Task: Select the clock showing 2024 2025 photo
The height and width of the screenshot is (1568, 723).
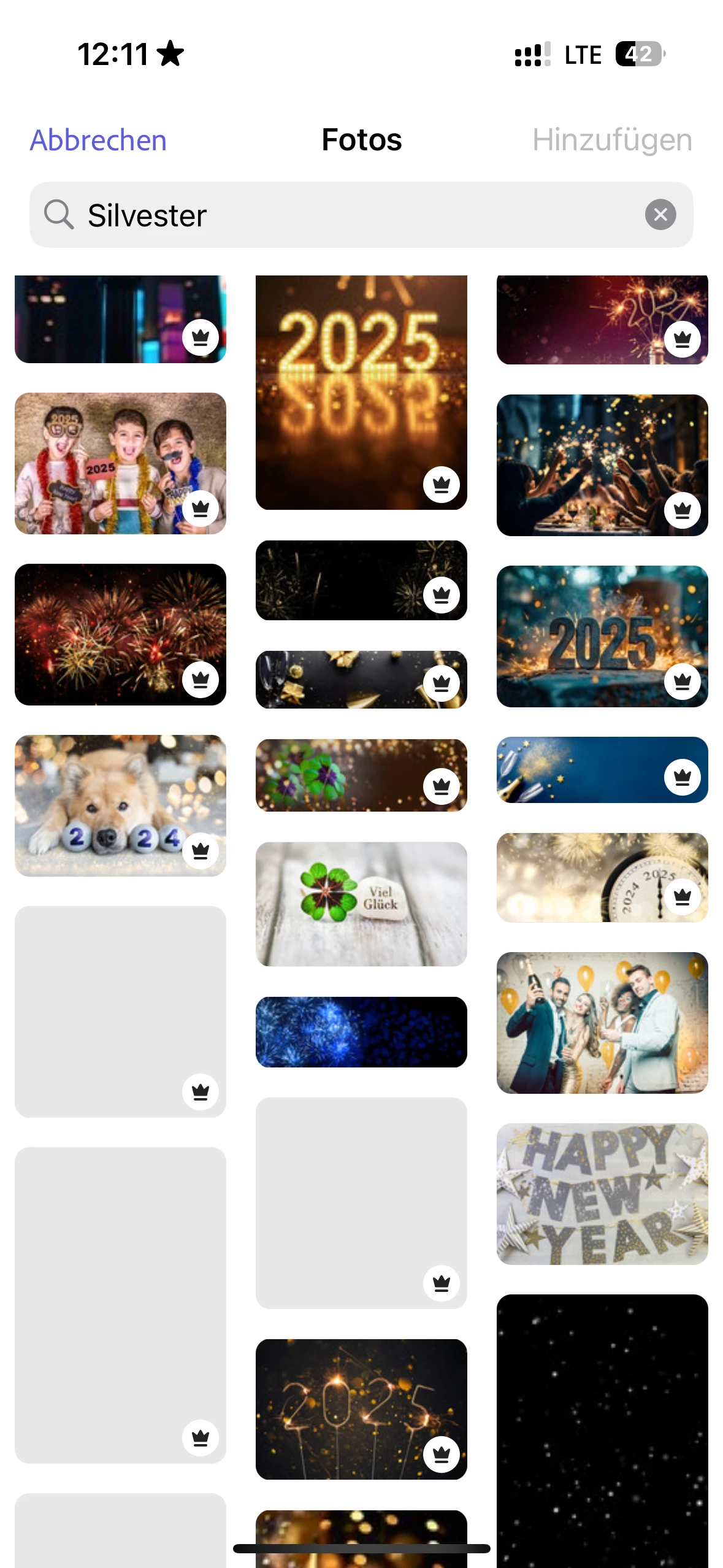Action: click(x=602, y=877)
